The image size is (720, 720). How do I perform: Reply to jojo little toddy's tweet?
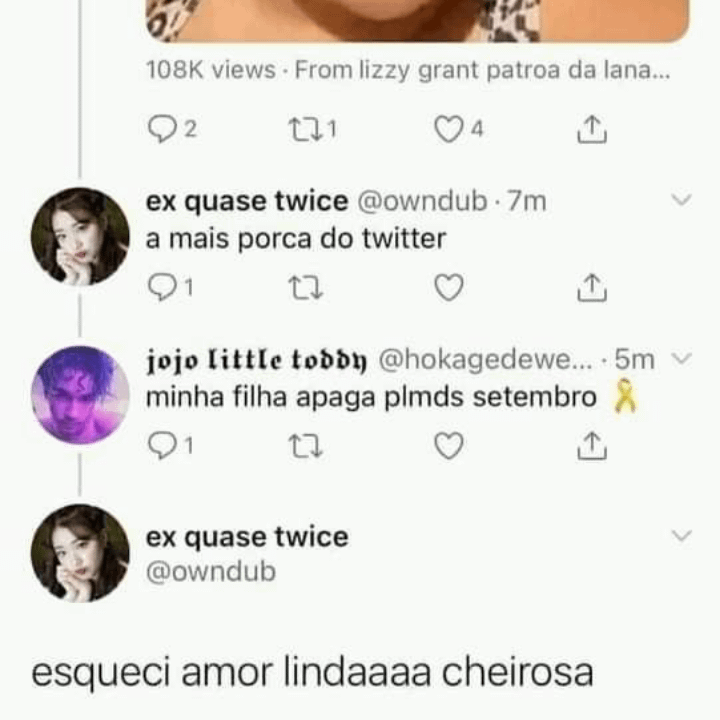[x=162, y=446]
